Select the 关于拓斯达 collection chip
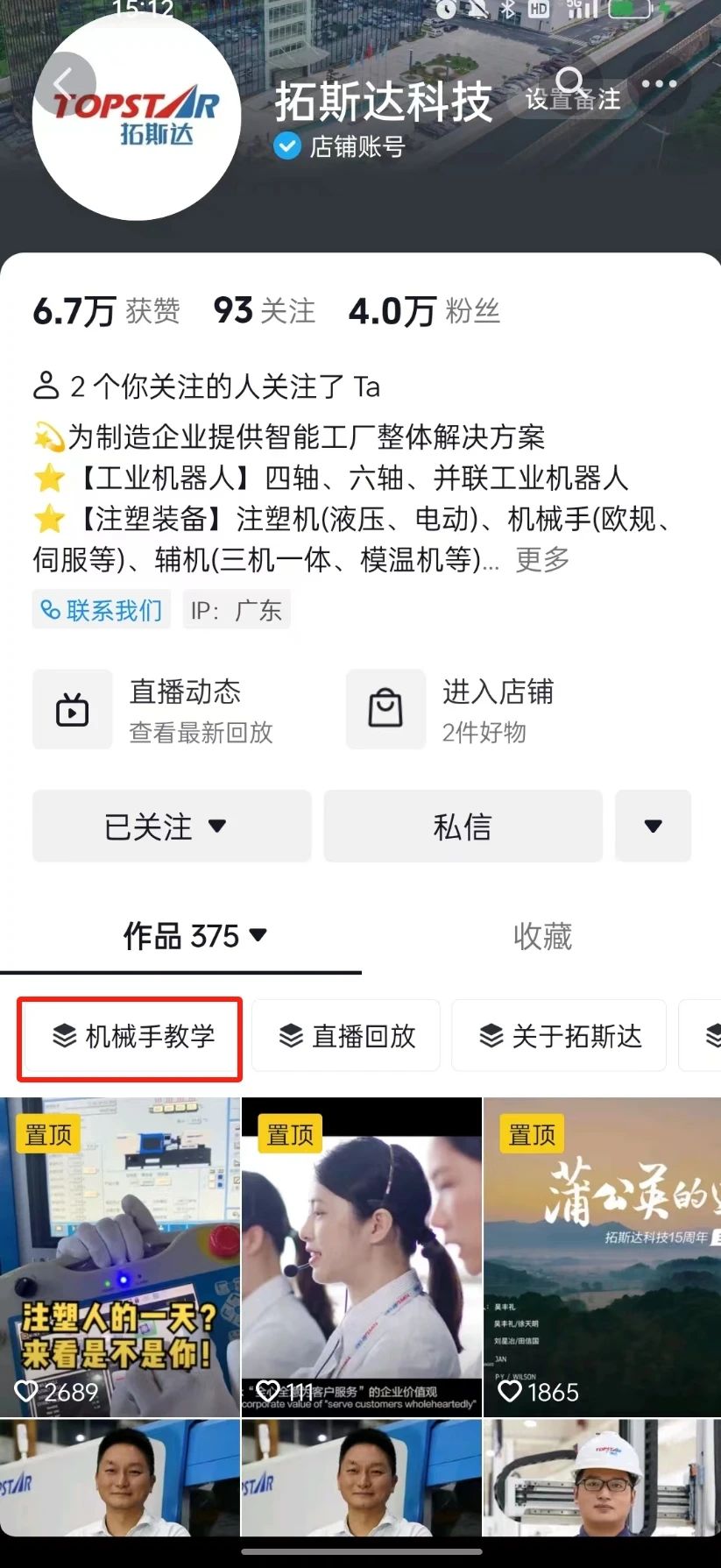This screenshot has height=1568, width=721. click(559, 1036)
